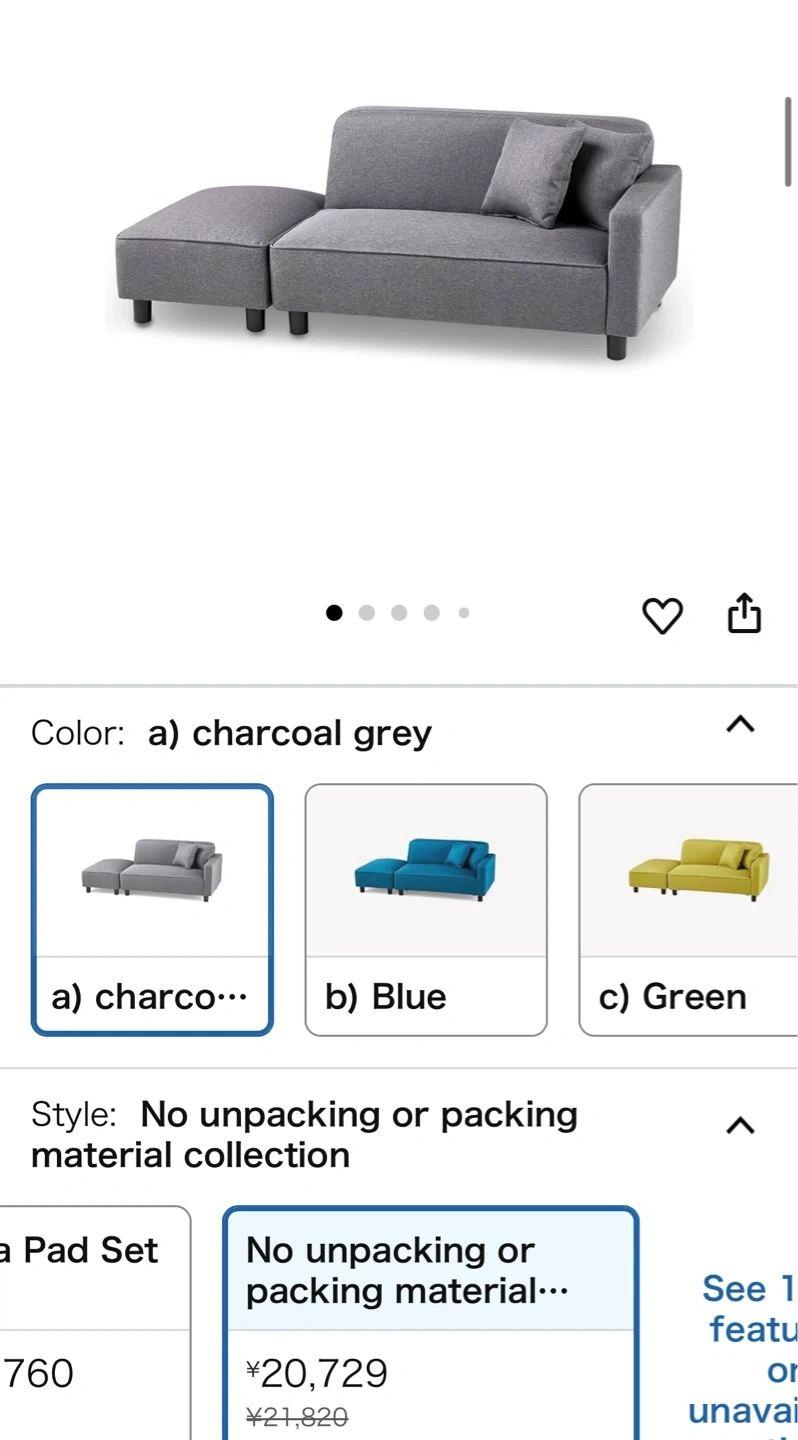The height and width of the screenshot is (1440, 798).
Task: Share this product listing
Action: tap(744, 613)
